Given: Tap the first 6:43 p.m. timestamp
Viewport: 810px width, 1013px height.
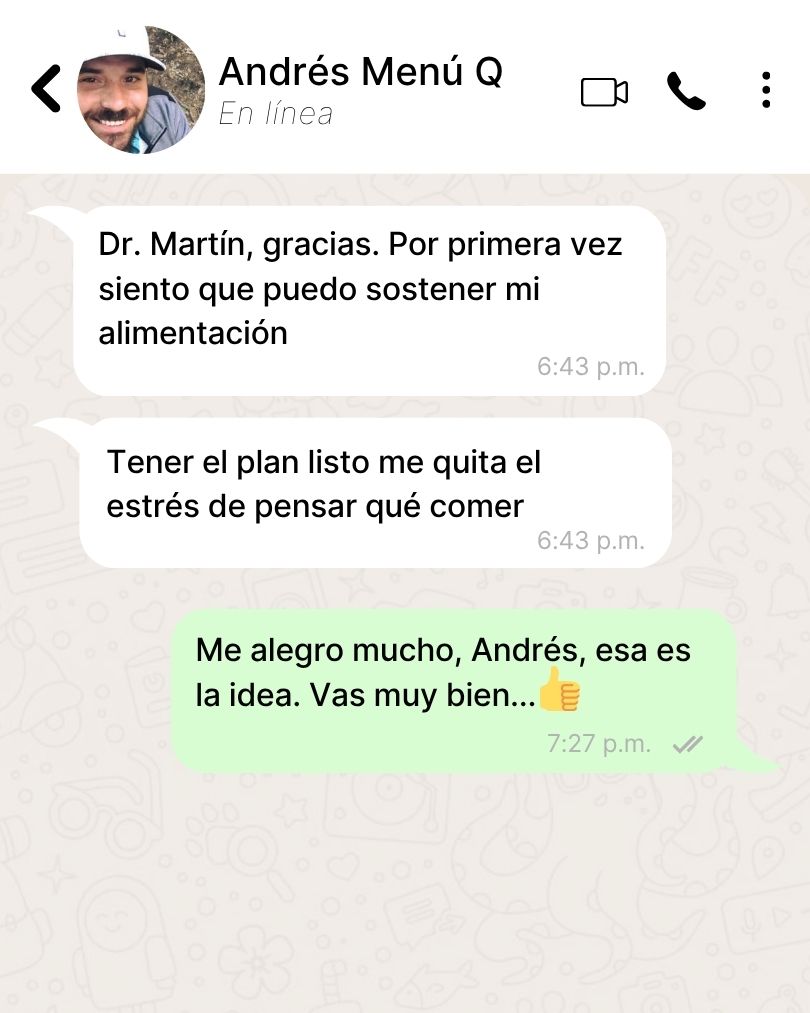Looking at the screenshot, I should [591, 367].
